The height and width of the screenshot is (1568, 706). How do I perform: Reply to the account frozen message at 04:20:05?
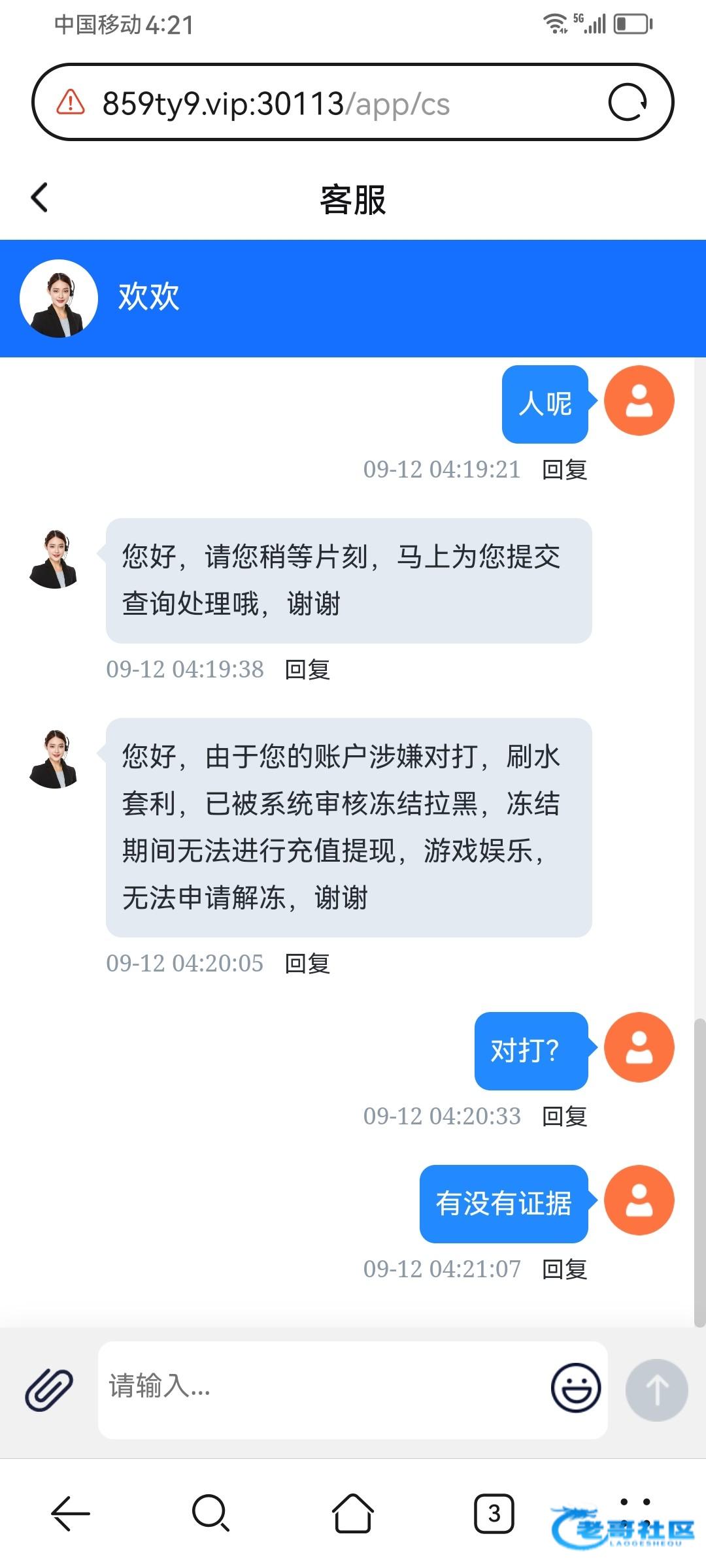[x=307, y=964]
